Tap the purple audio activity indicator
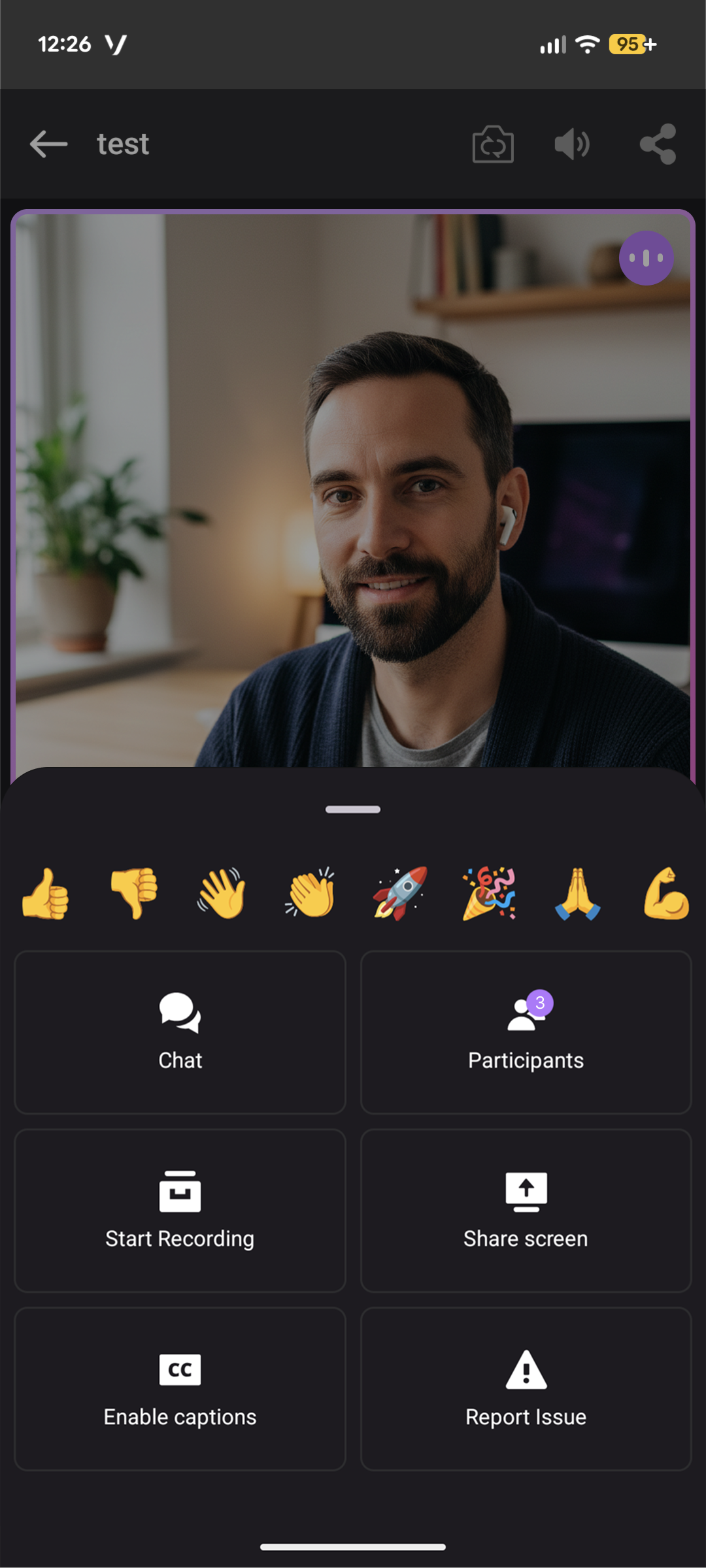 pos(646,258)
